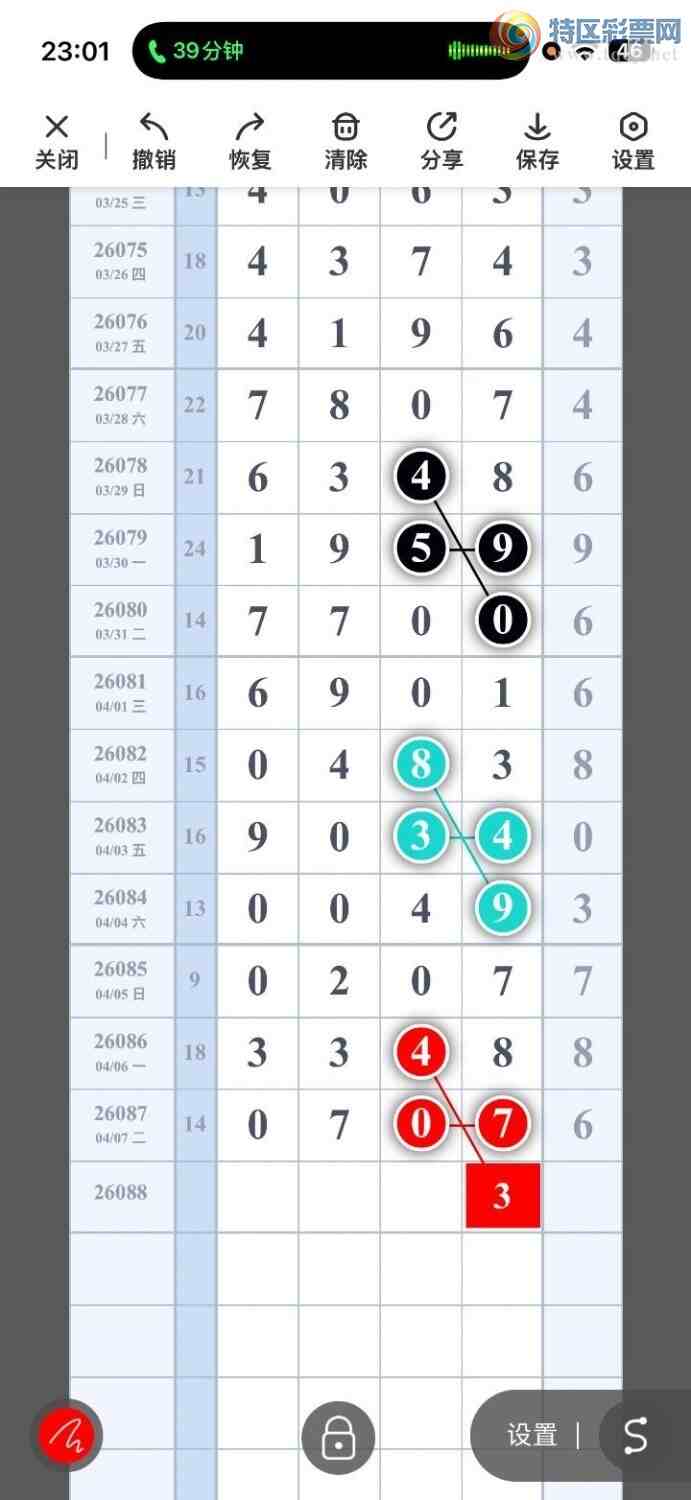
Task: Open 设置 in the top toolbar
Action: (633, 142)
